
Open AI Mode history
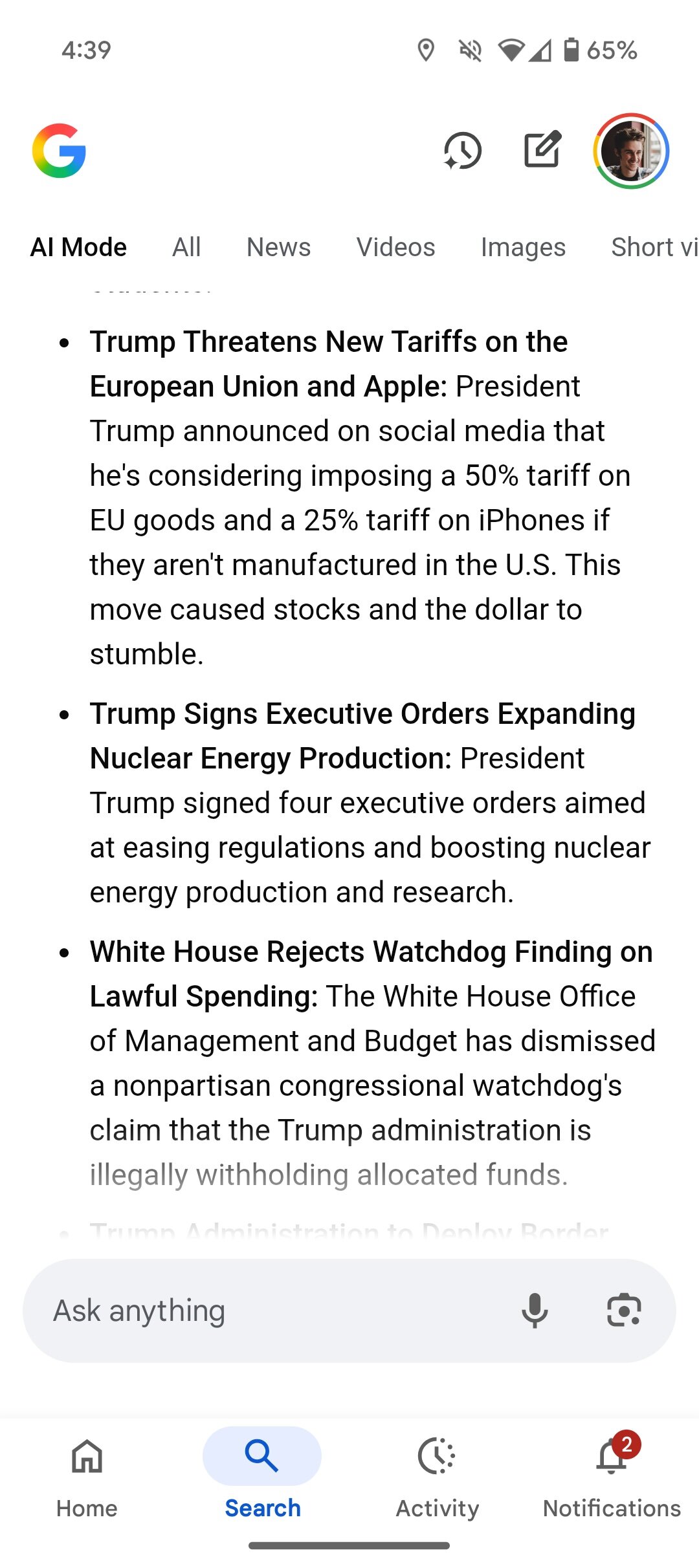click(x=462, y=151)
